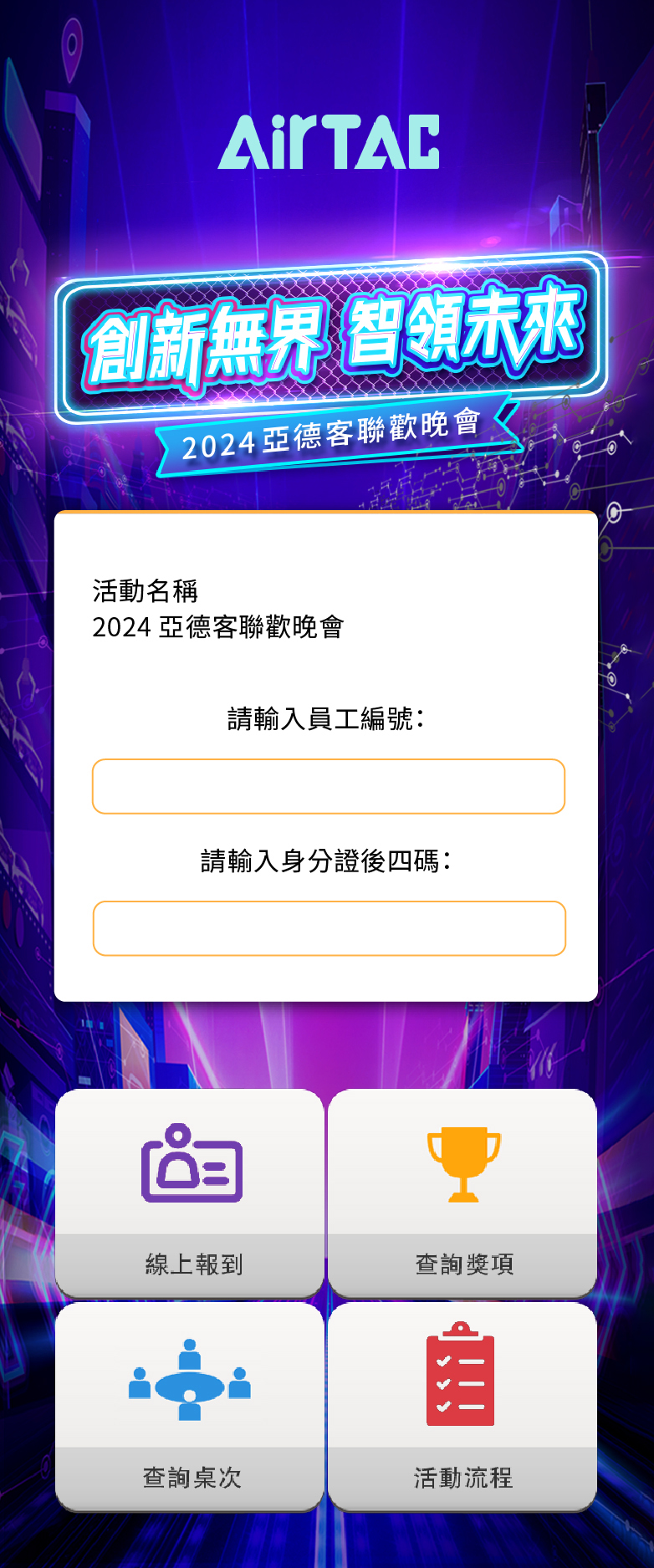Image resolution: width=654 pixels, height=1568 pixels.
Task: View the 活動流程 event schedule
Action: point(462,1407)
